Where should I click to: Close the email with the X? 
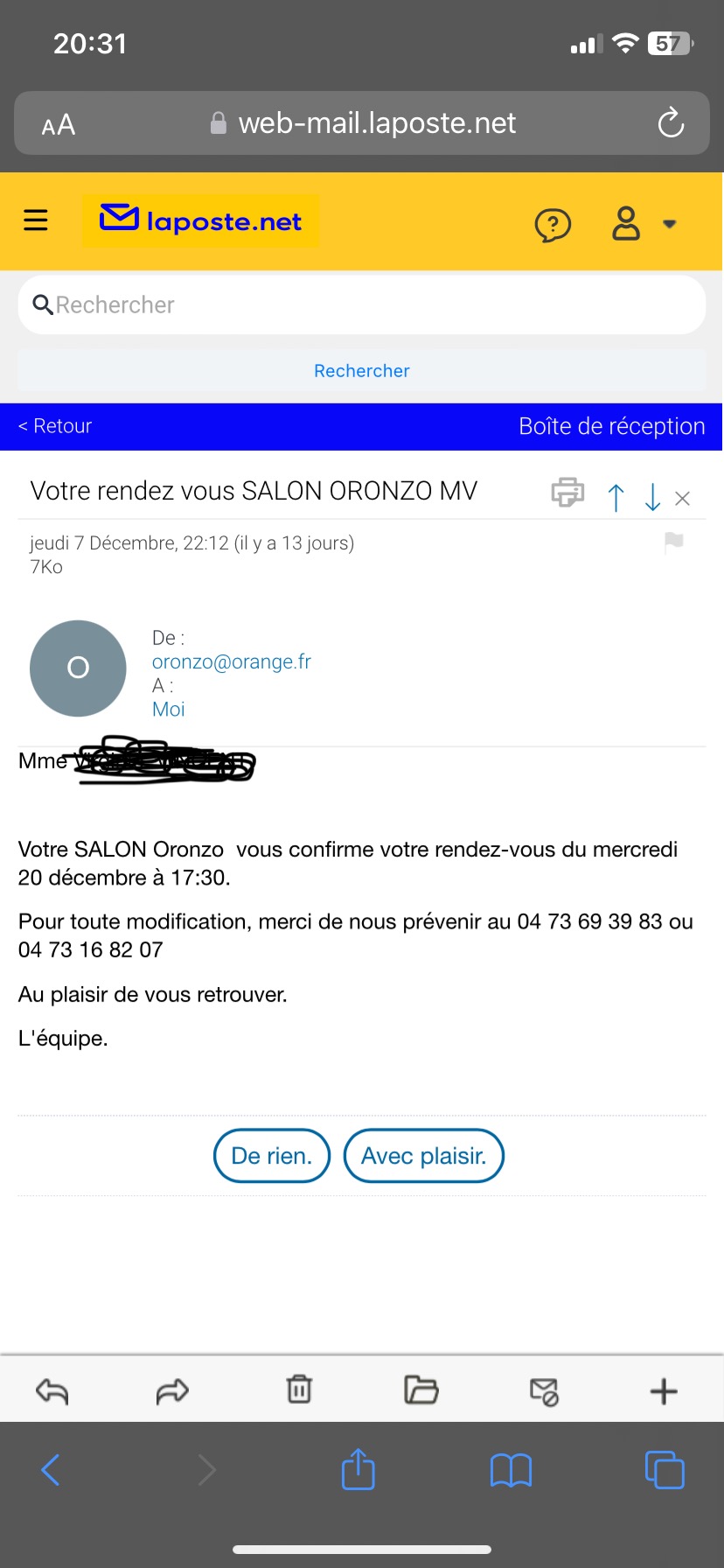click(x=683, y=499)
